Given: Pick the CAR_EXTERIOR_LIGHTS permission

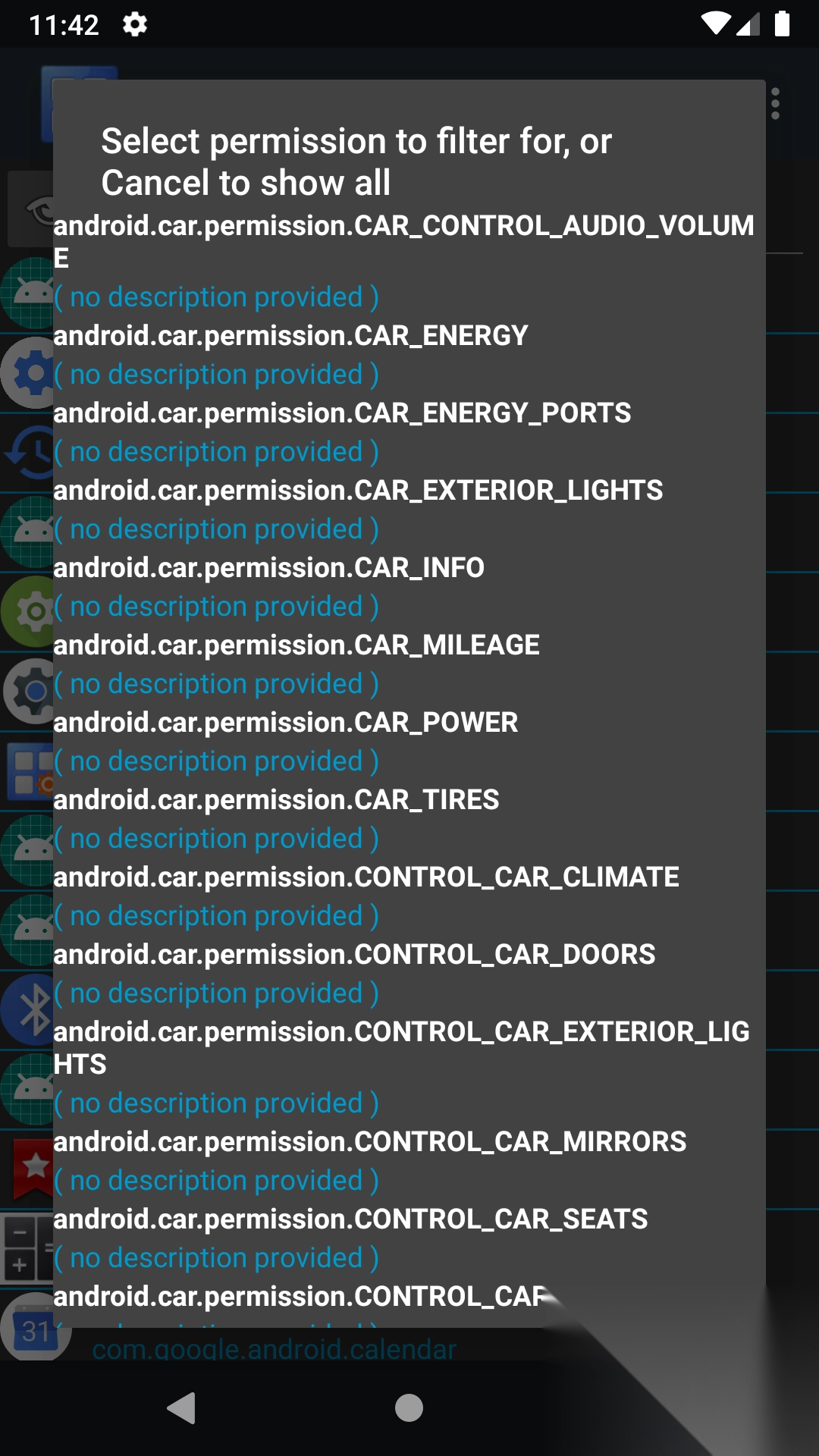Looking at the screenshot, I should 358,491.
